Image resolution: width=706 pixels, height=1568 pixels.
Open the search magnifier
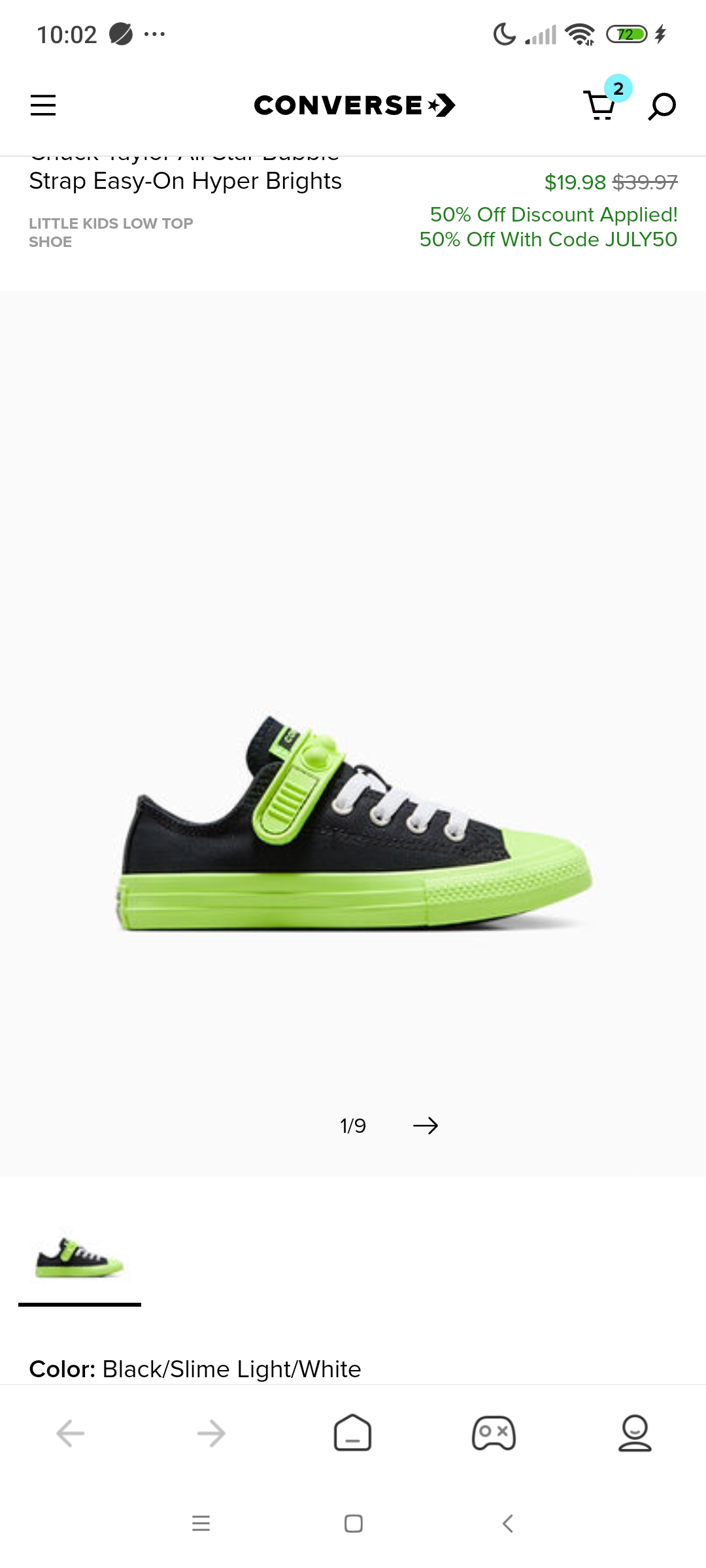662,106
